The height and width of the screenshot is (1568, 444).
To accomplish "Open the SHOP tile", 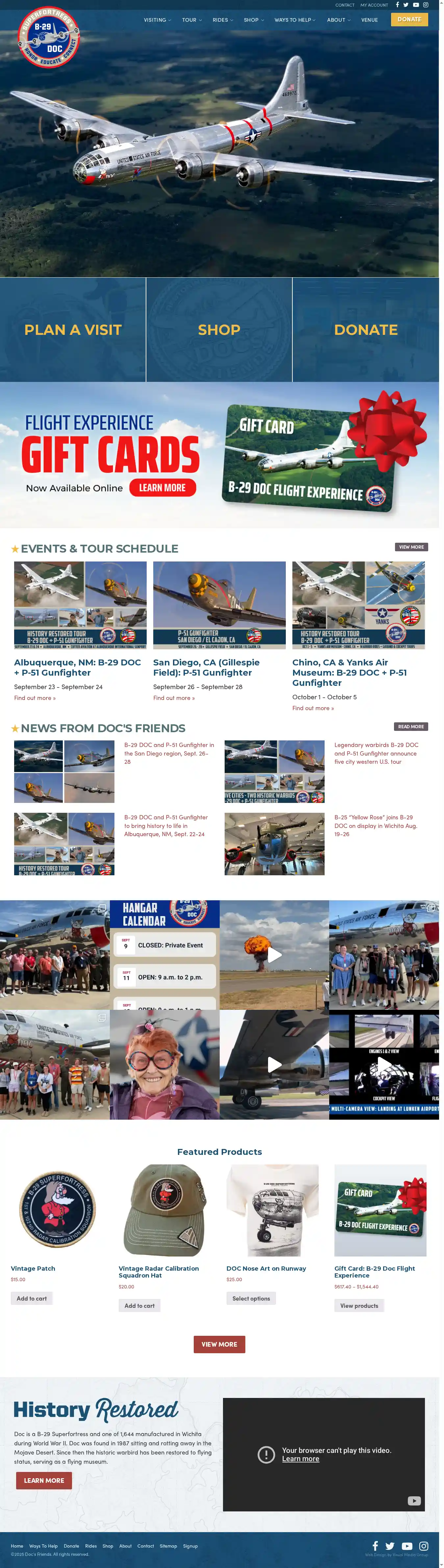I will 219,330.
